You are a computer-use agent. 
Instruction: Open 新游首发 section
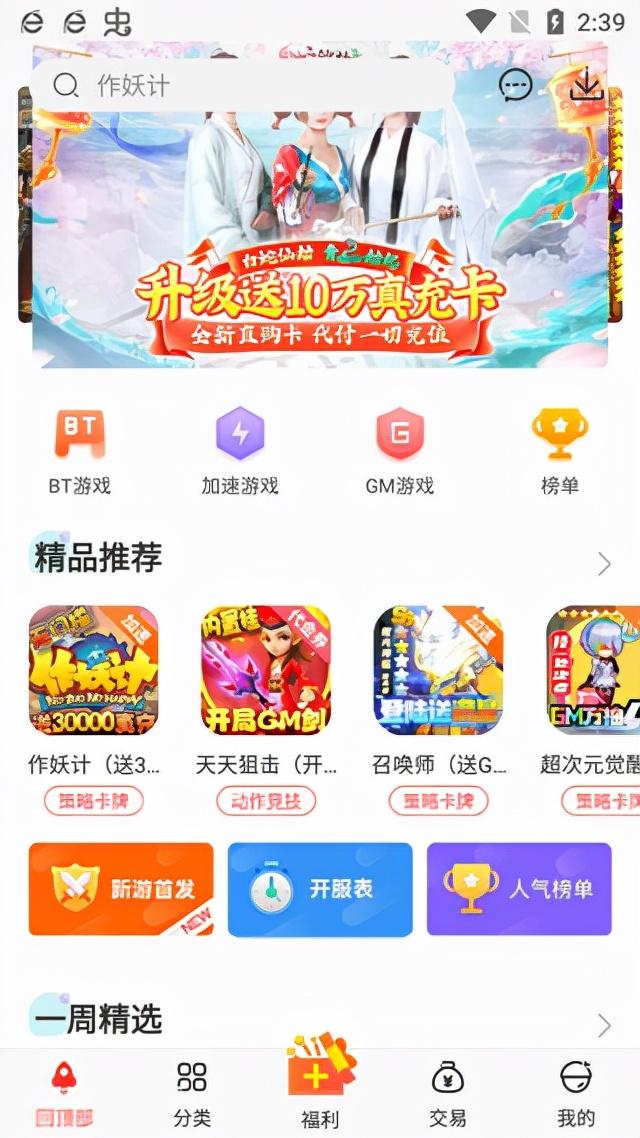tap(121, 889)
